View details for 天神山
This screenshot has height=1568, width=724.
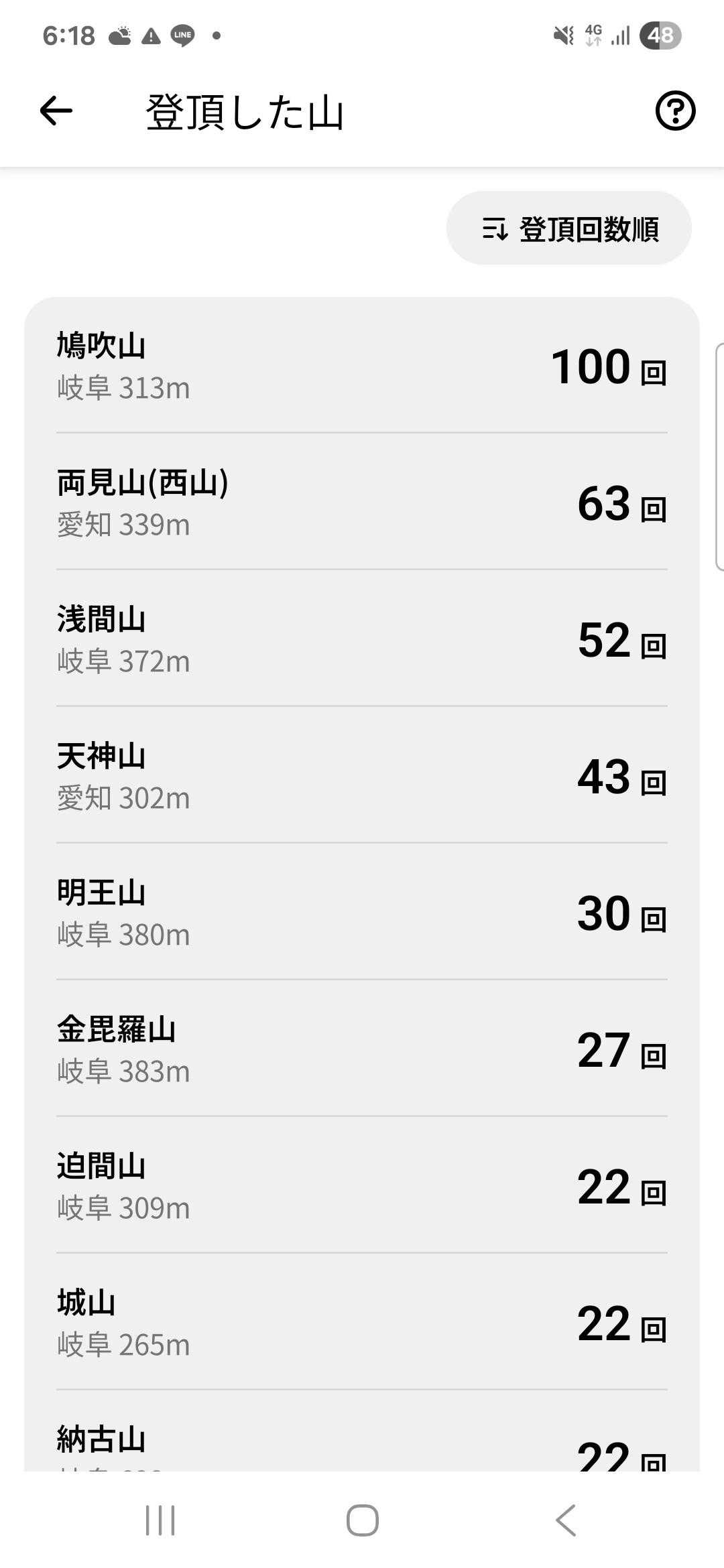362,775
